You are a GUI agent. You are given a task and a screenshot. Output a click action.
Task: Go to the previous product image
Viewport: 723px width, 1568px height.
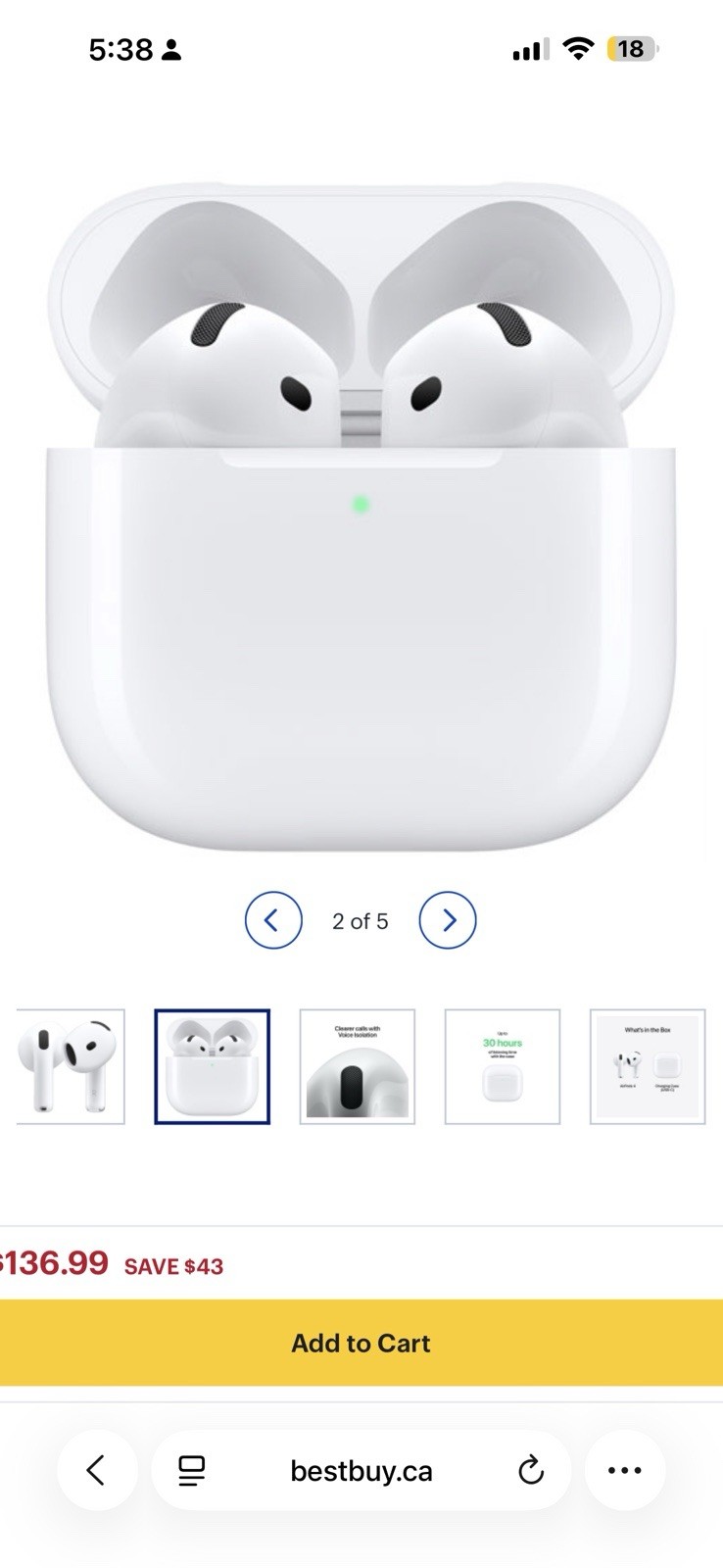point(272,920)
